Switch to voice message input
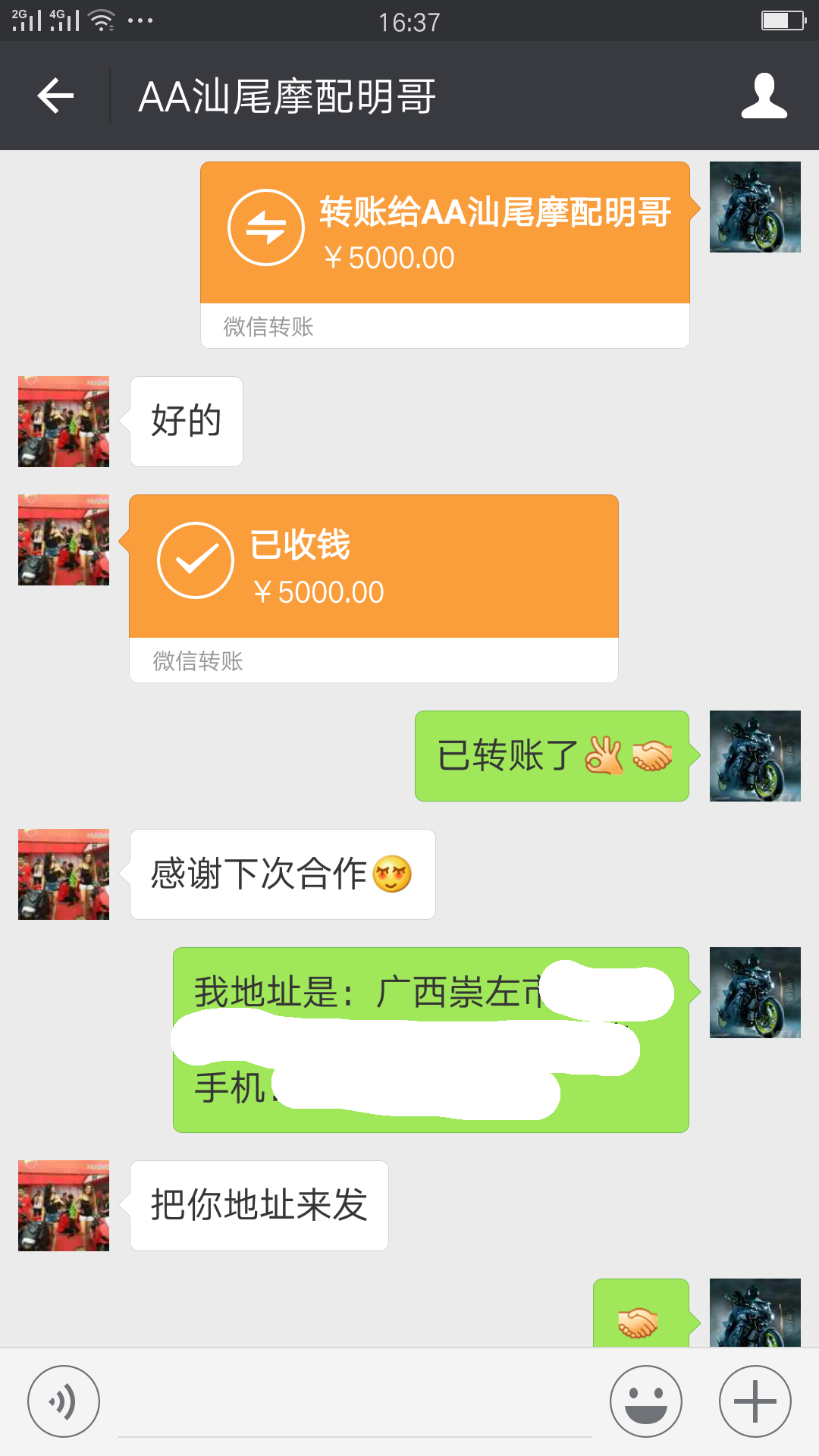 tap(64, 1401)
